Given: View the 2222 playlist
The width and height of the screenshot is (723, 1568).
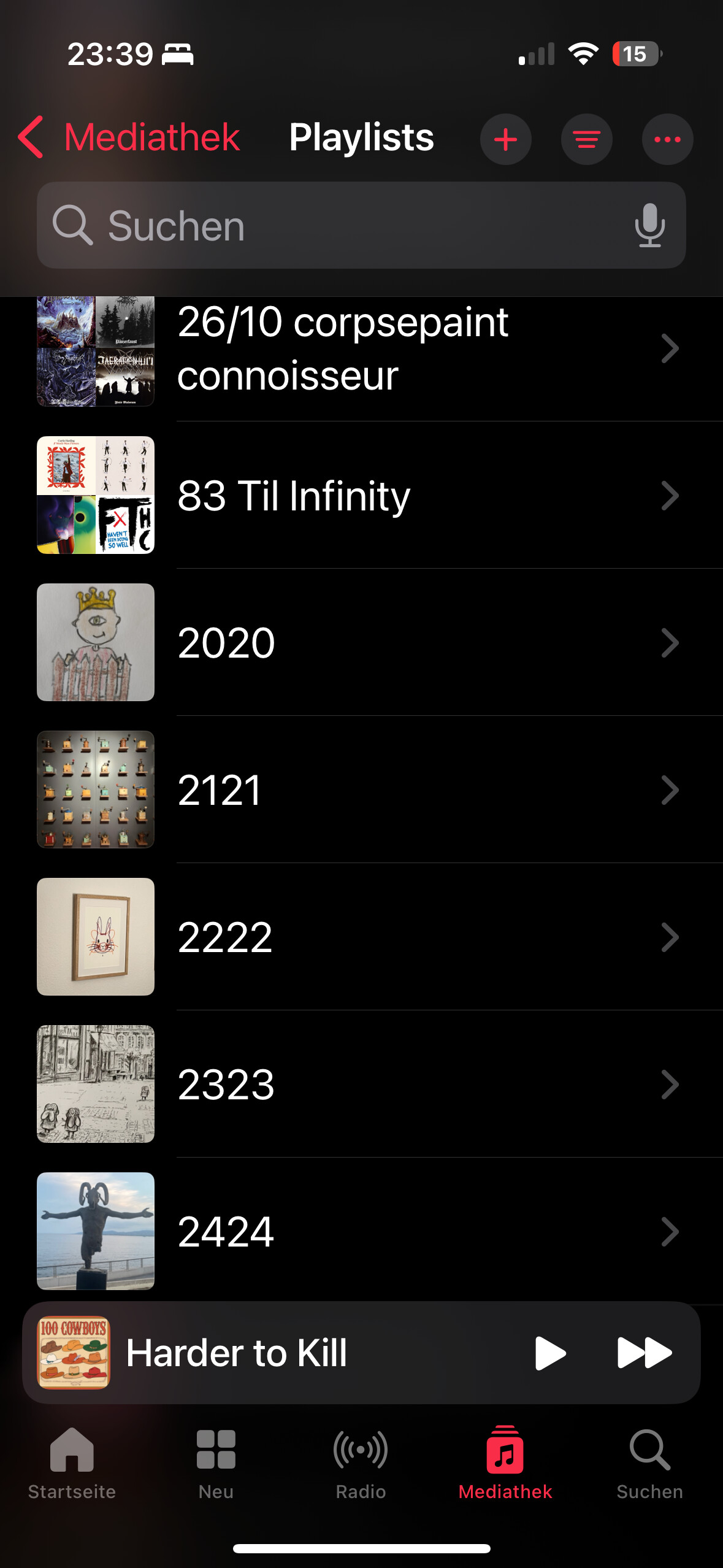Looking at the screenshot, I should 368,937.
